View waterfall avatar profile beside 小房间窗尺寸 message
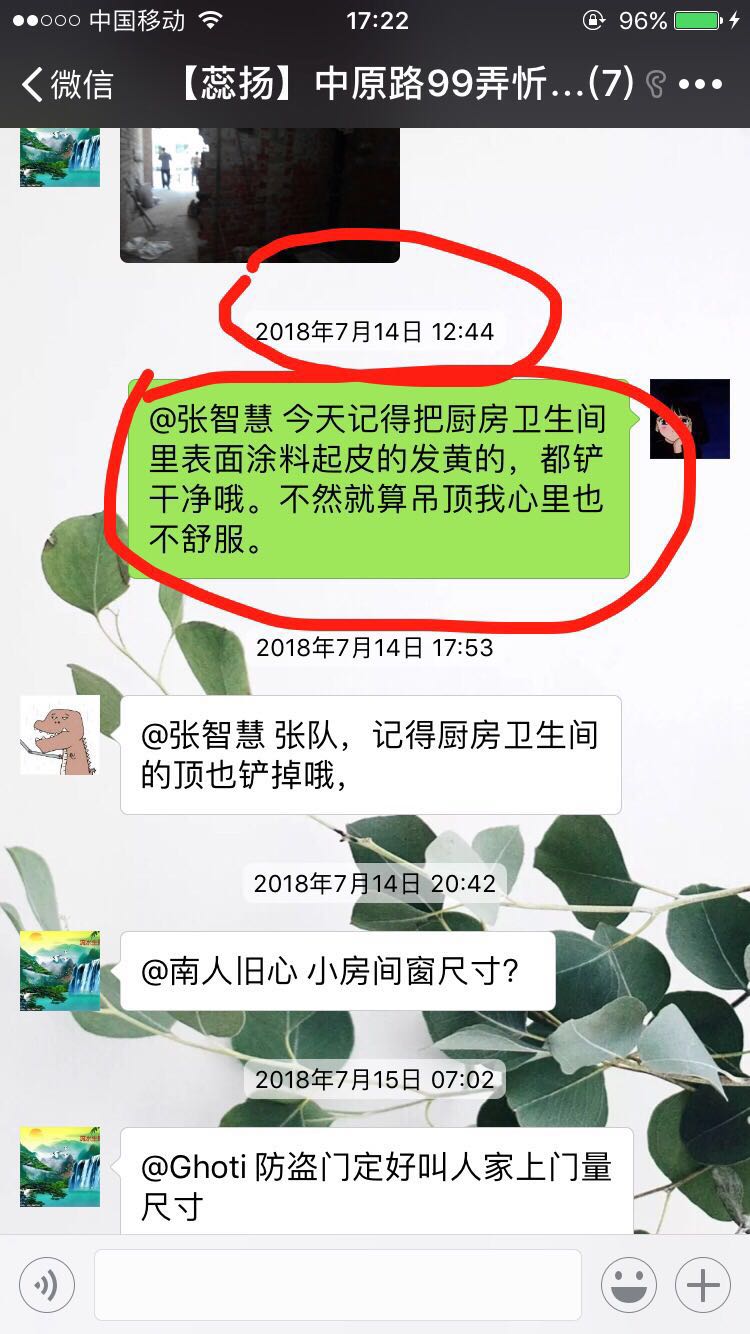This screenshot has width=750, height=1334. point(60,970)
